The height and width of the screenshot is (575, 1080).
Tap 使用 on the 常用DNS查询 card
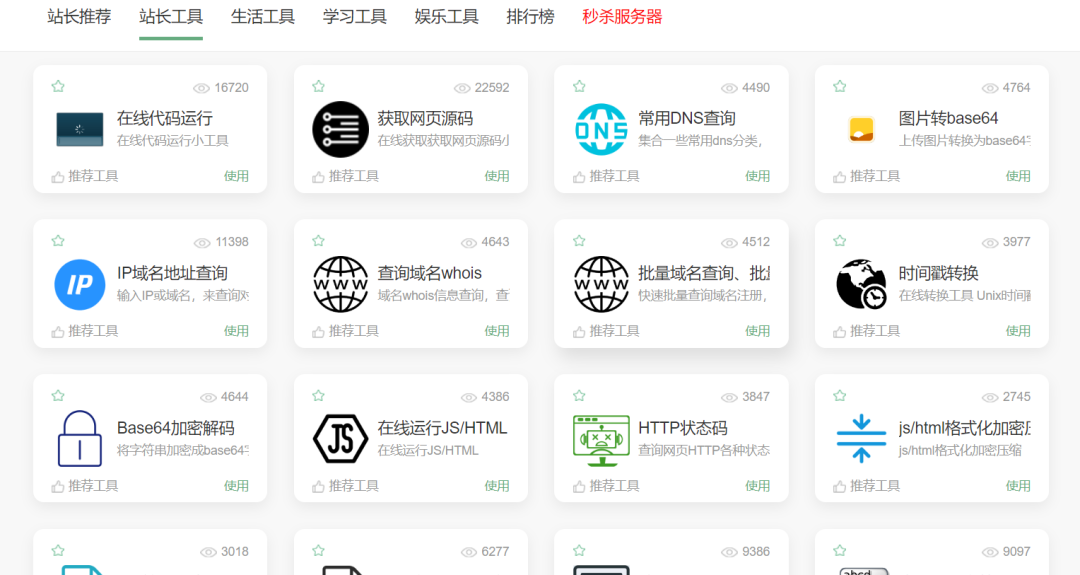point(757,176)
